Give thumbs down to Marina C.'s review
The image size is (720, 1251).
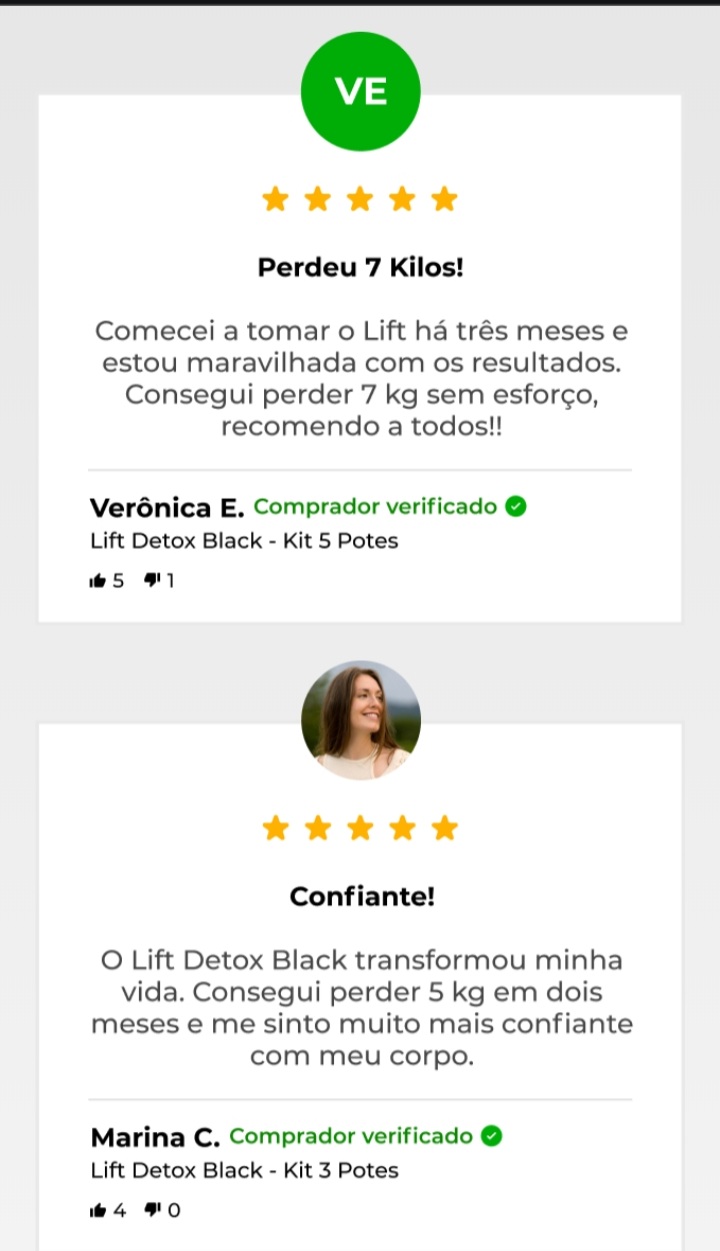152,1210
